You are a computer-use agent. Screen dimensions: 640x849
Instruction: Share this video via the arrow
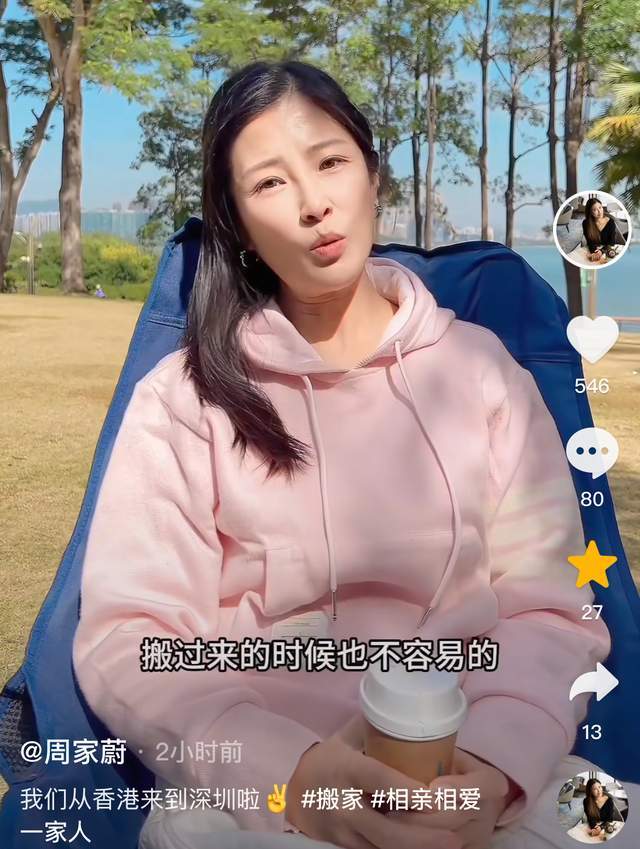click(593, 684)
